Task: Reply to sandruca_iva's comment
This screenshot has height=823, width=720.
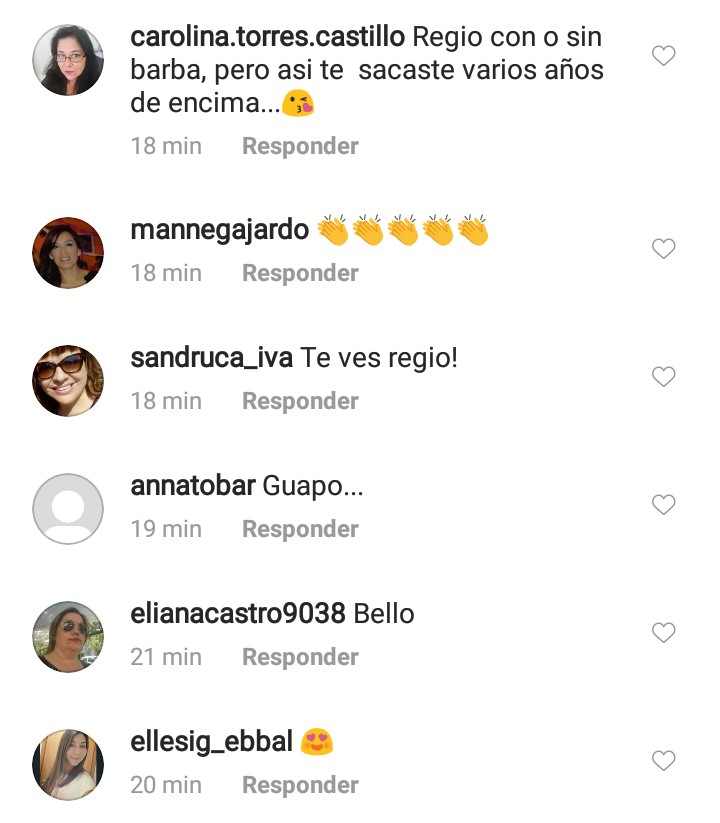Action: pyautogui.click(x=300, y=401)
